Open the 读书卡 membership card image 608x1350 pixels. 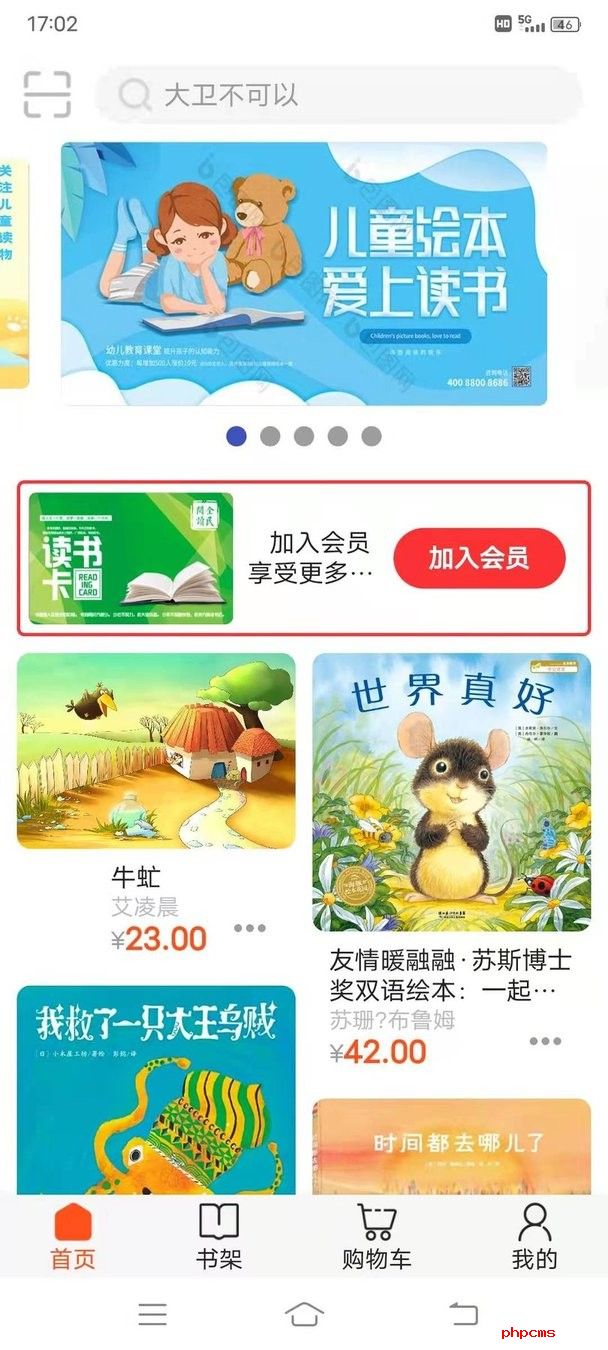[x=131, y=558]
